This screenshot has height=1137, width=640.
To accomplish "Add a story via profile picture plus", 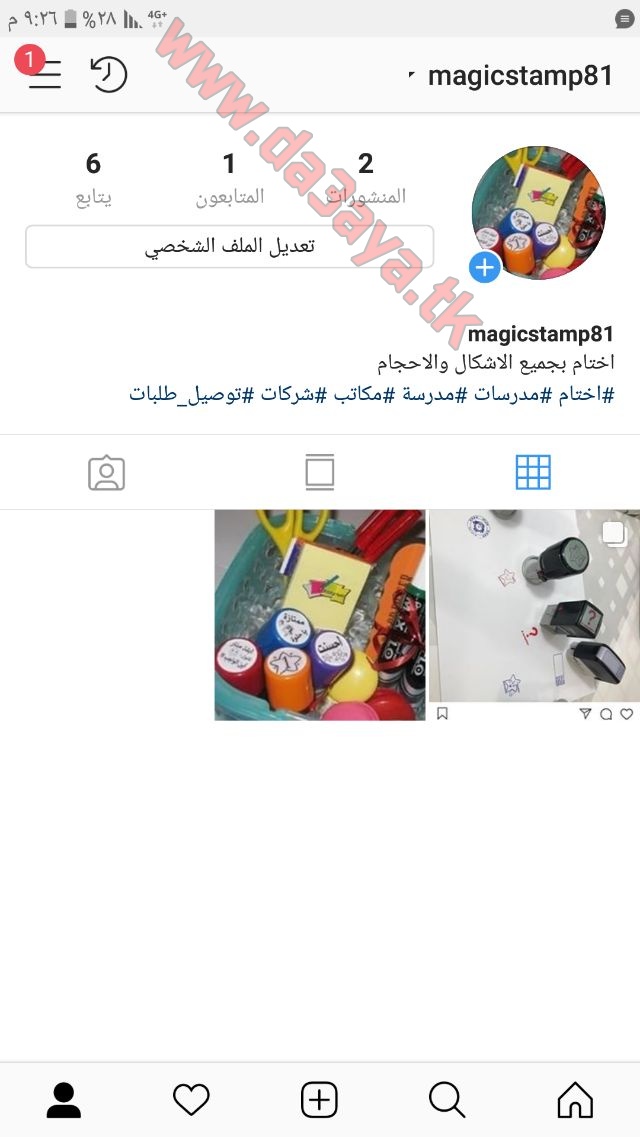I will click(x=485, y=268).
